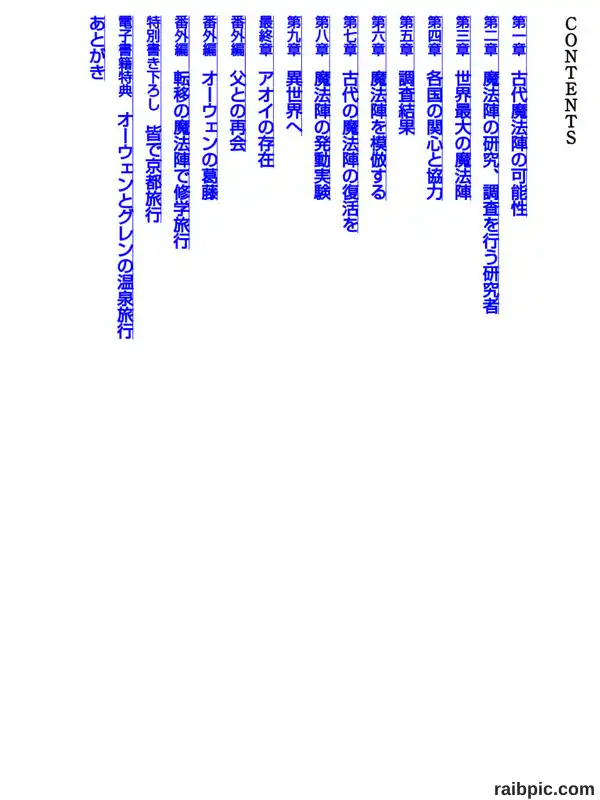600x800 pixels.
Task: Jump to the あとがき afterword
Action: [x=97, y=48]
